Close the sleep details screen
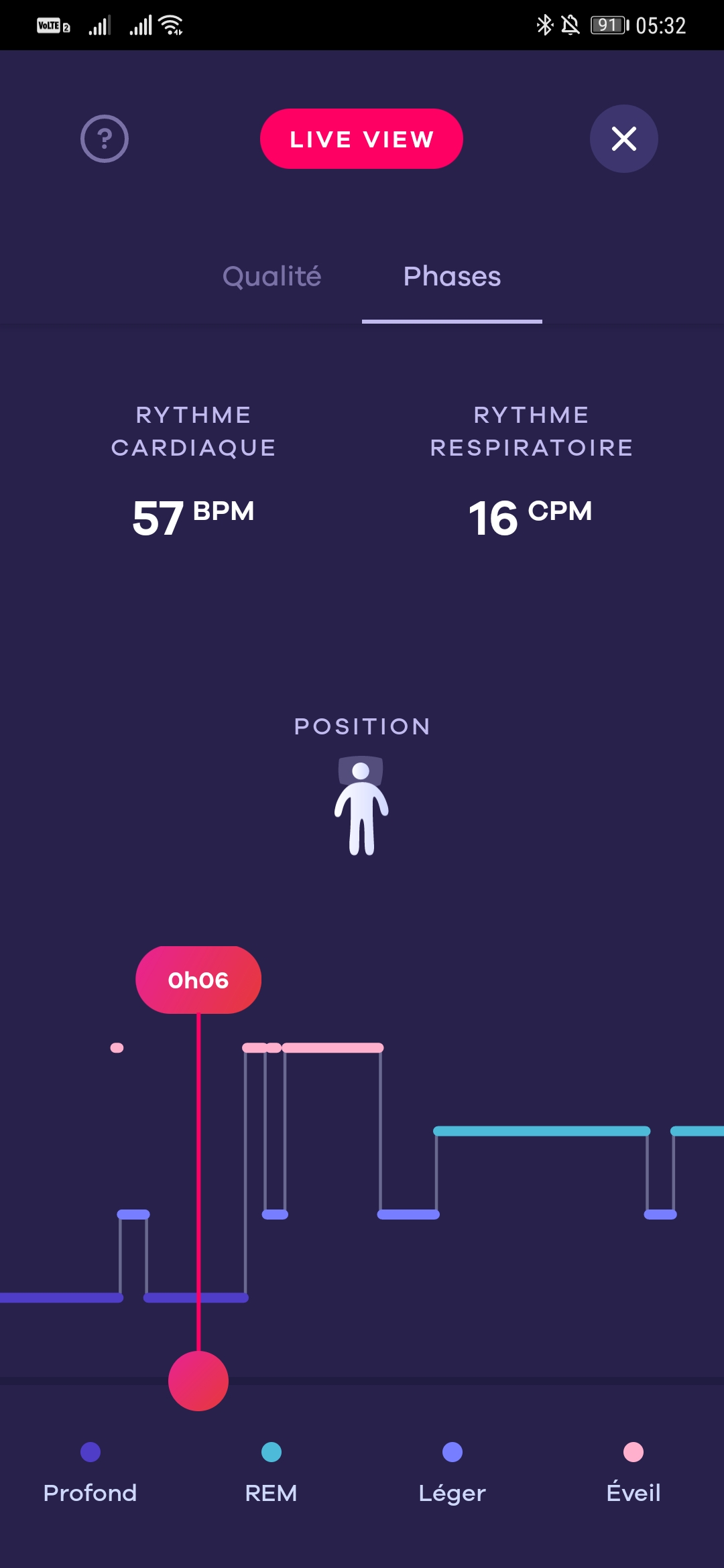Screen dimensions: 724x1568 623,139
